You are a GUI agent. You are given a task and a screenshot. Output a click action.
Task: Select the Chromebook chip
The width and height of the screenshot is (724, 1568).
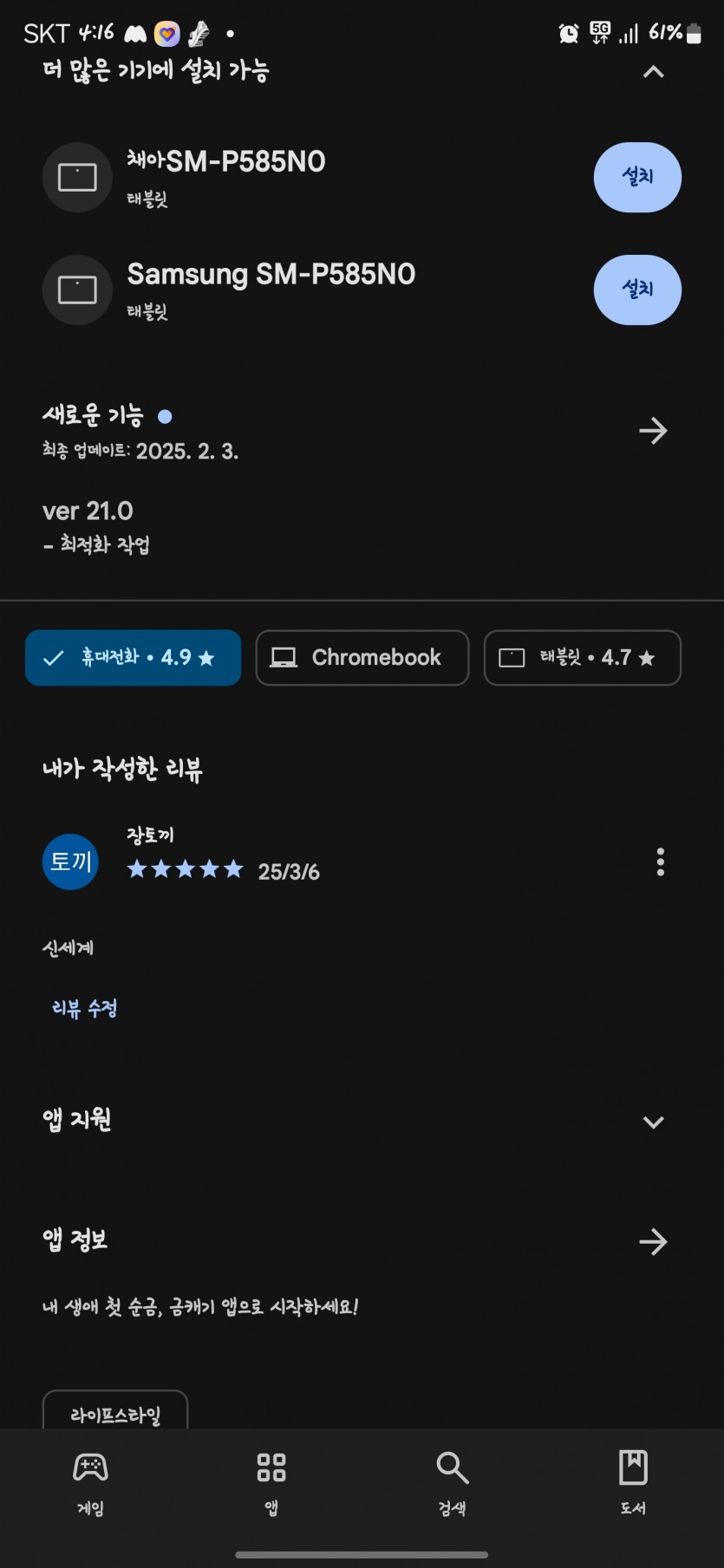click(x=362, y=658)
